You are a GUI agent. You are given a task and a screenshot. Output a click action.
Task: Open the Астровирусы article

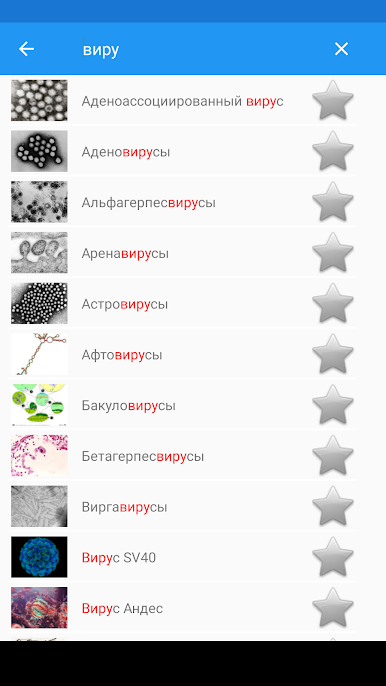[182, 304]
